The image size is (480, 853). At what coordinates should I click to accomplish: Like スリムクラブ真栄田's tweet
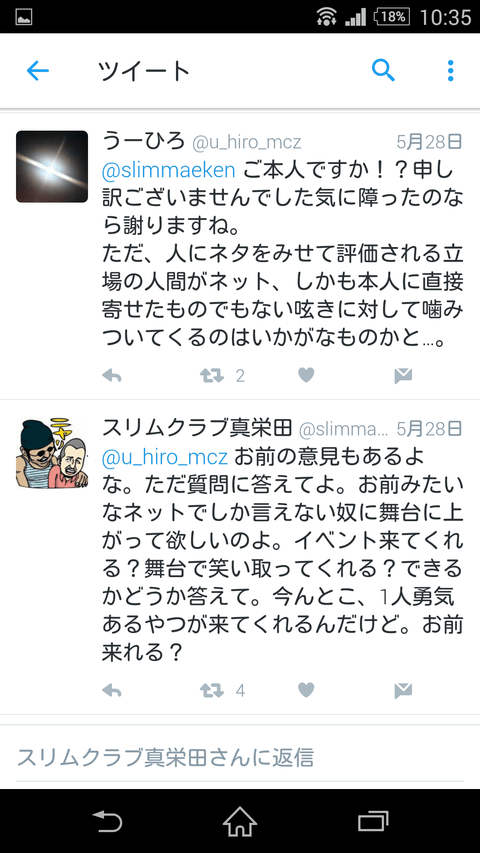point(306,690)
